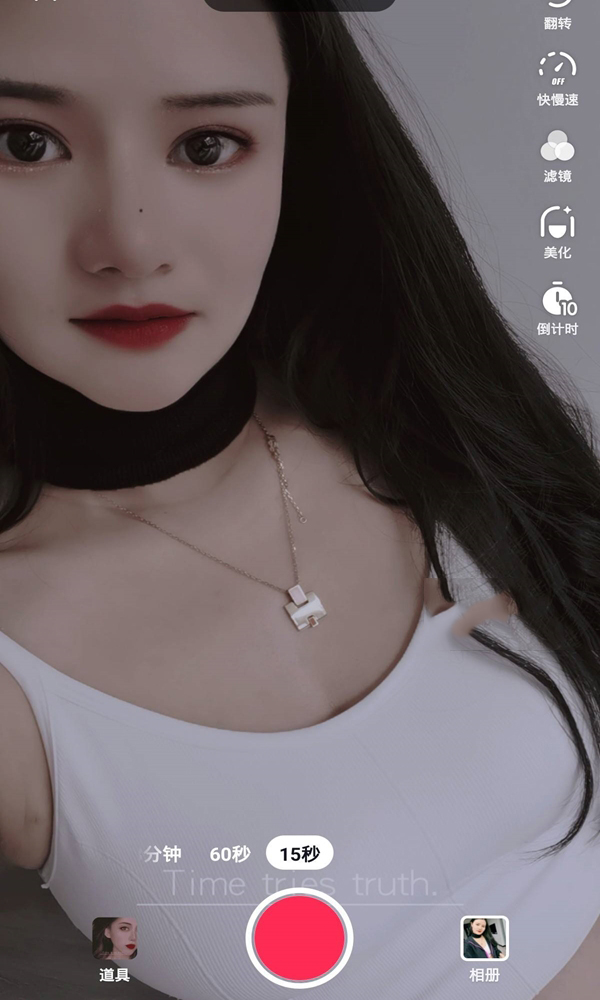
Task: Flip the camera with 翻转
Action: coord(557,15)
